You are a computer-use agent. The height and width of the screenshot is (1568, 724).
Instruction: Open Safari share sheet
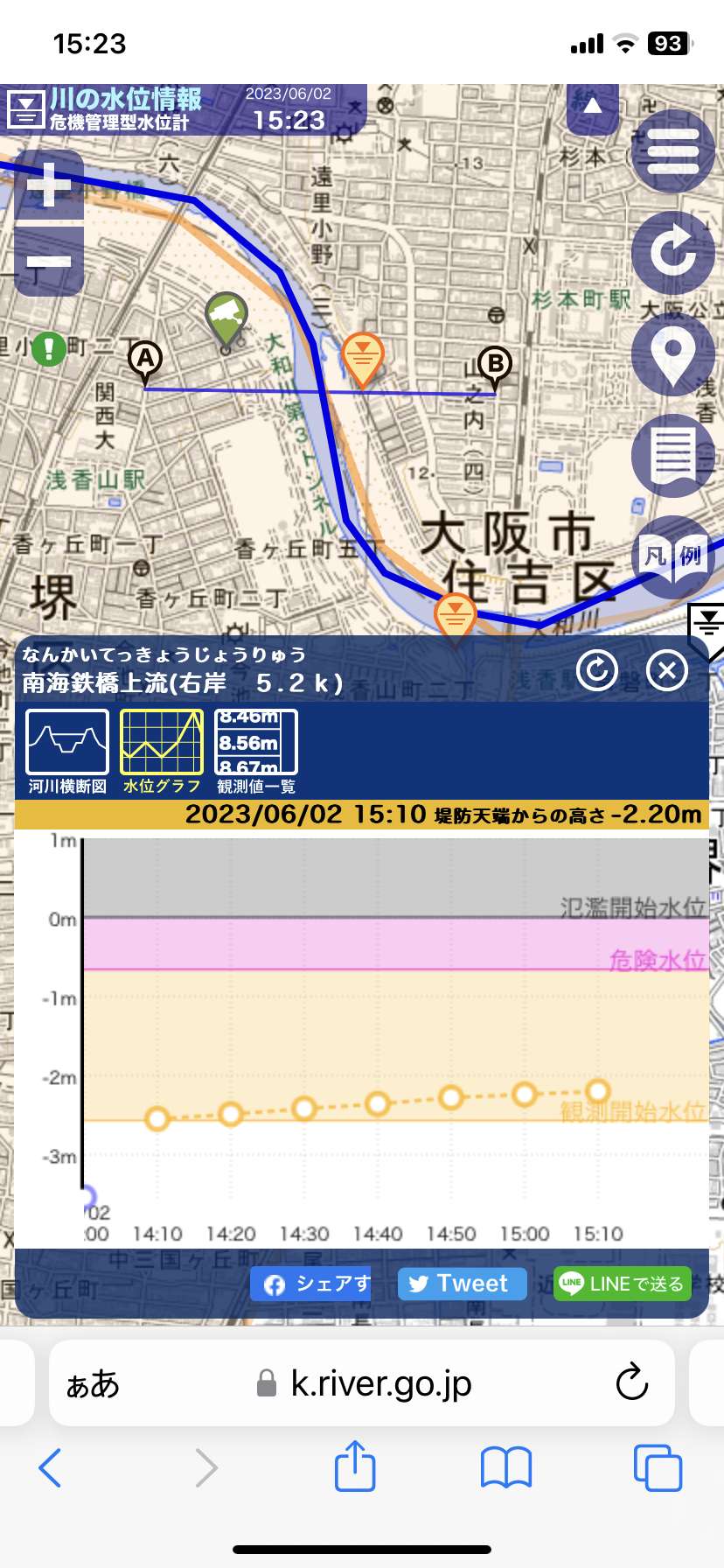[355, 1467]
